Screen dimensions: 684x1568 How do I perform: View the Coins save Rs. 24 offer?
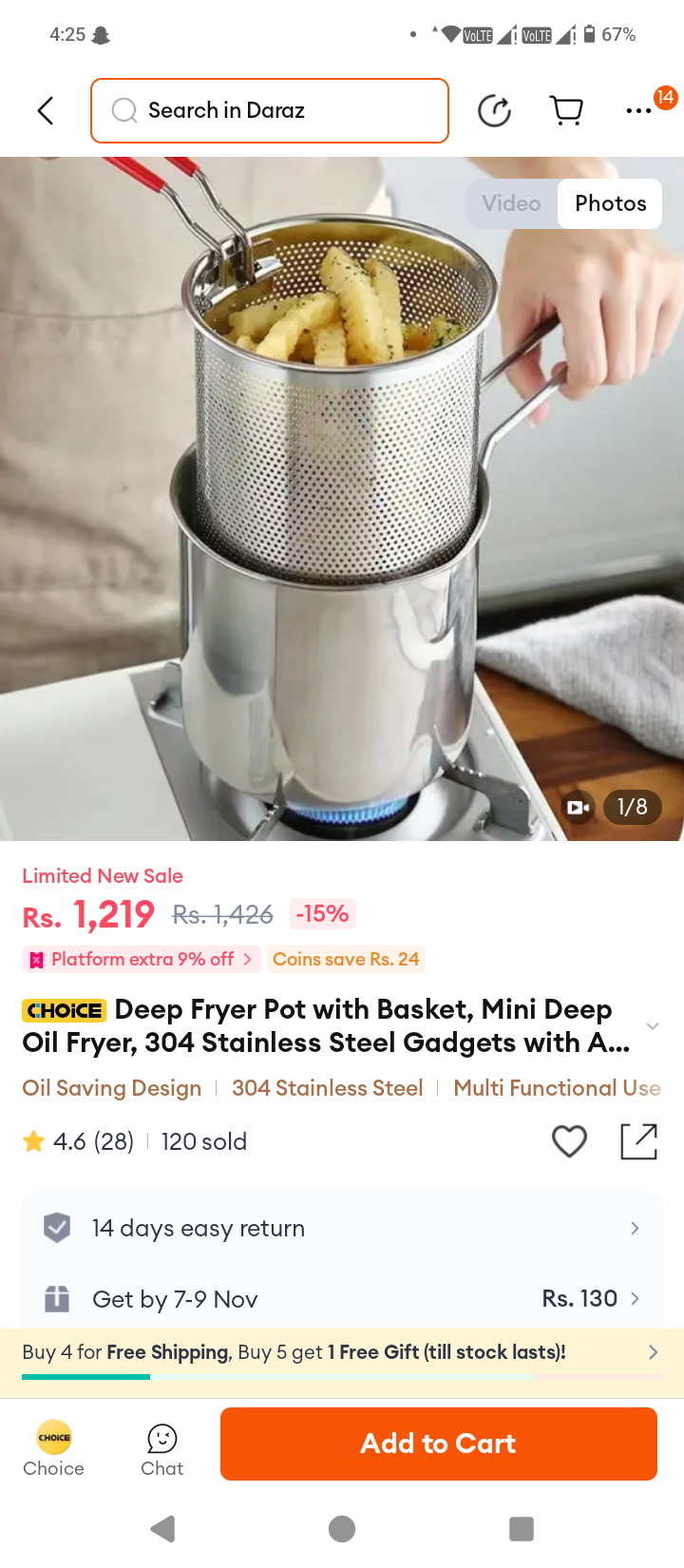[346, 959]
